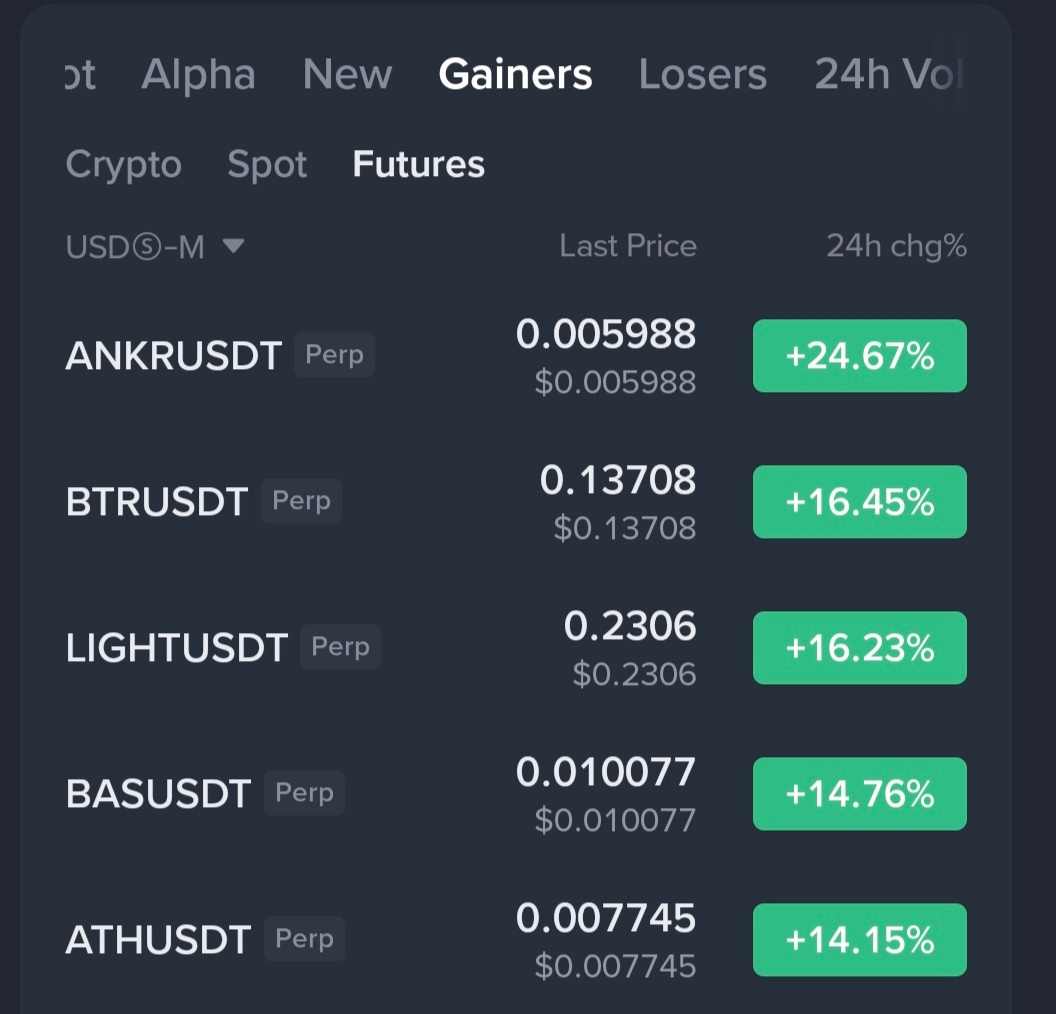
Task: Switch to the New tab
Action: pyautogui.click(x=347, y=75)
